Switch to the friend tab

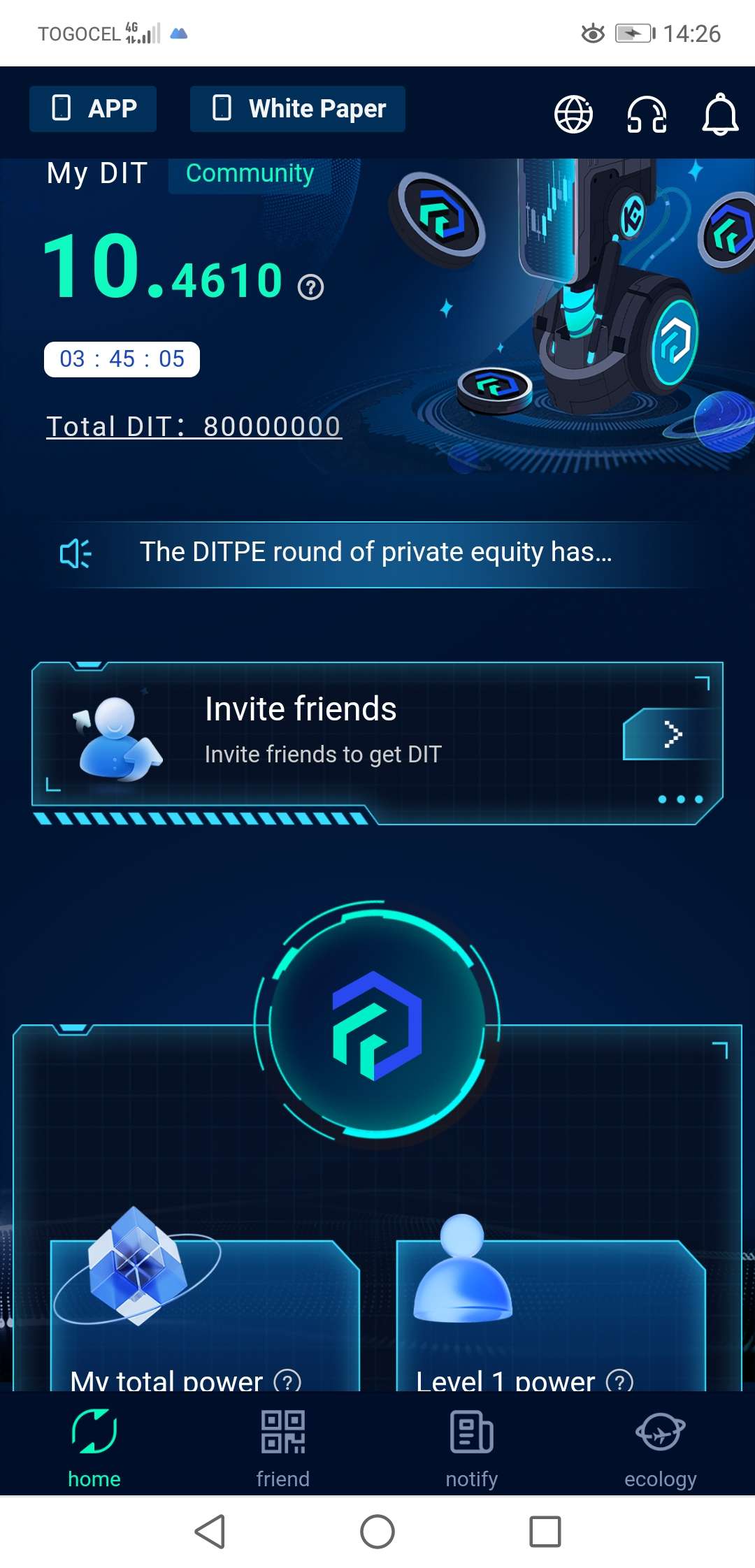[282, 1448]
